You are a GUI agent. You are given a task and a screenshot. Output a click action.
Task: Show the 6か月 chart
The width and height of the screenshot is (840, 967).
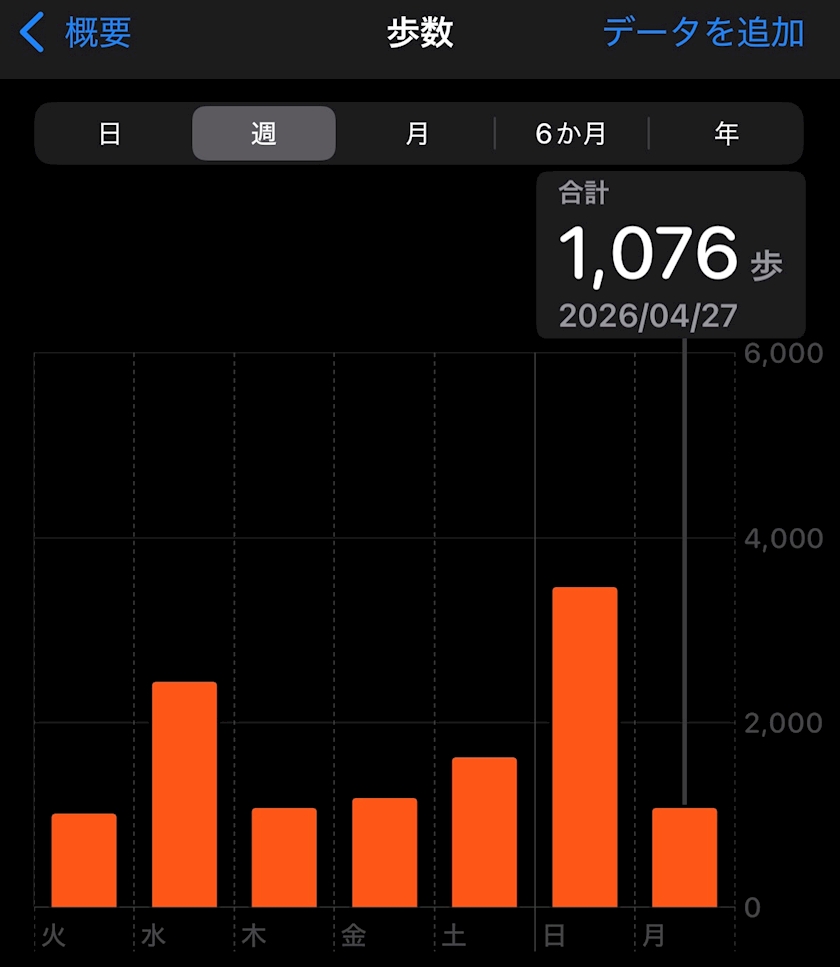coord(571,134)
